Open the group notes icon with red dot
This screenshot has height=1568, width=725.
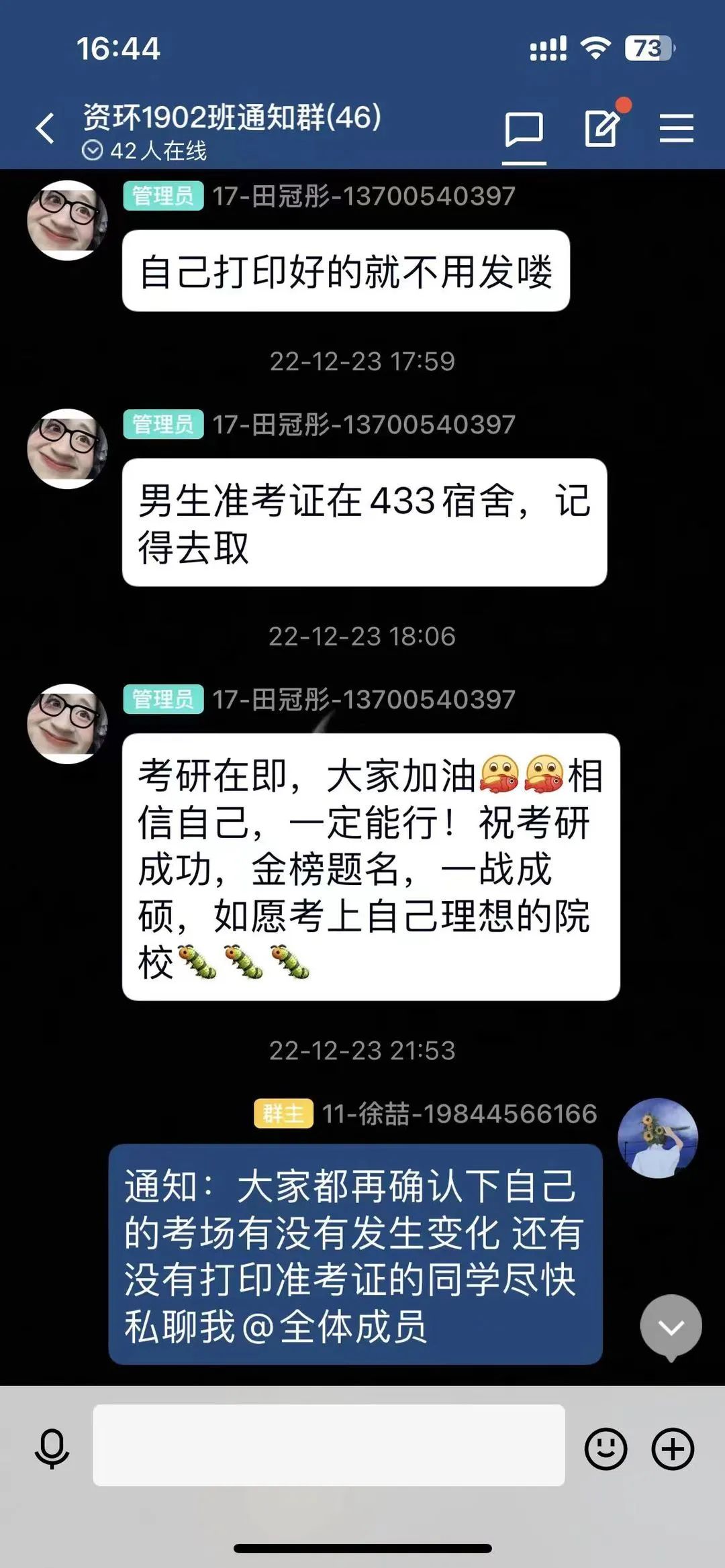click(x=602, y=127)
